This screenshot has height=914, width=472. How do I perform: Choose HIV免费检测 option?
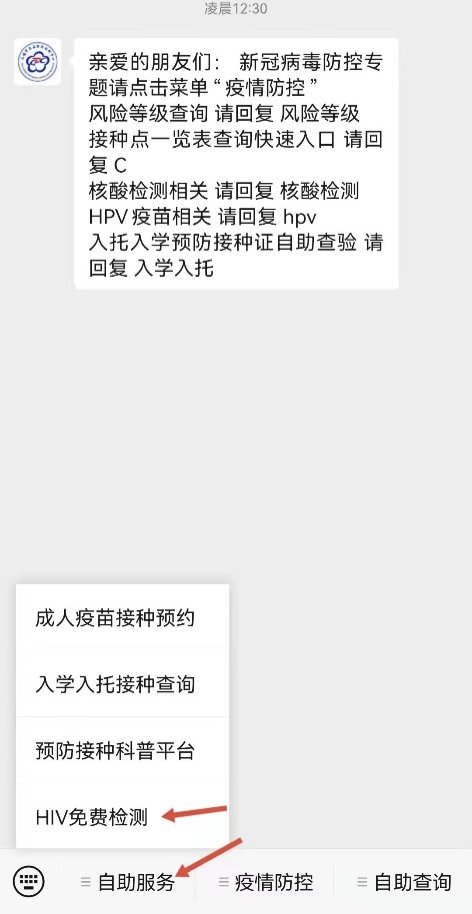[122, 816]
